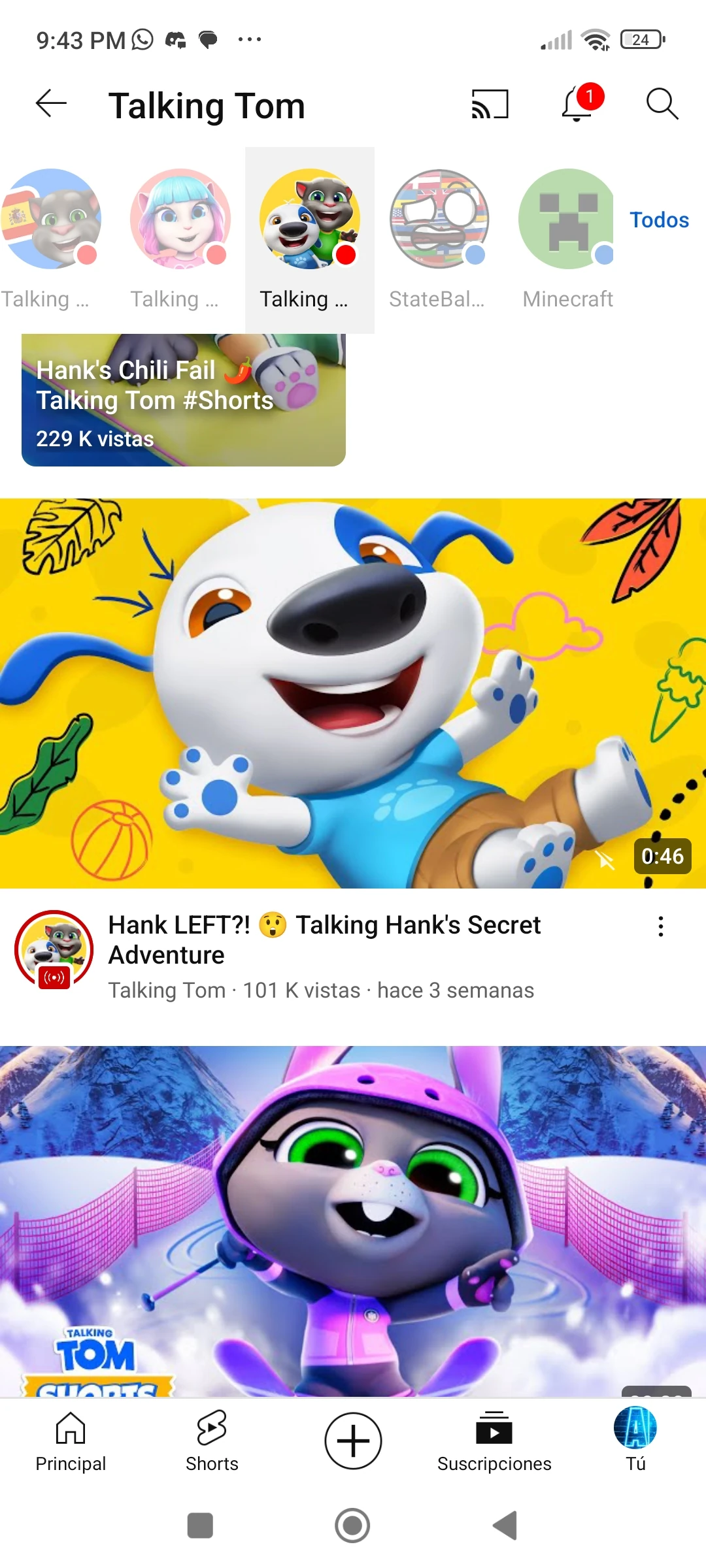
Task: Open YouTube search
Action: [x=662, y=104]
